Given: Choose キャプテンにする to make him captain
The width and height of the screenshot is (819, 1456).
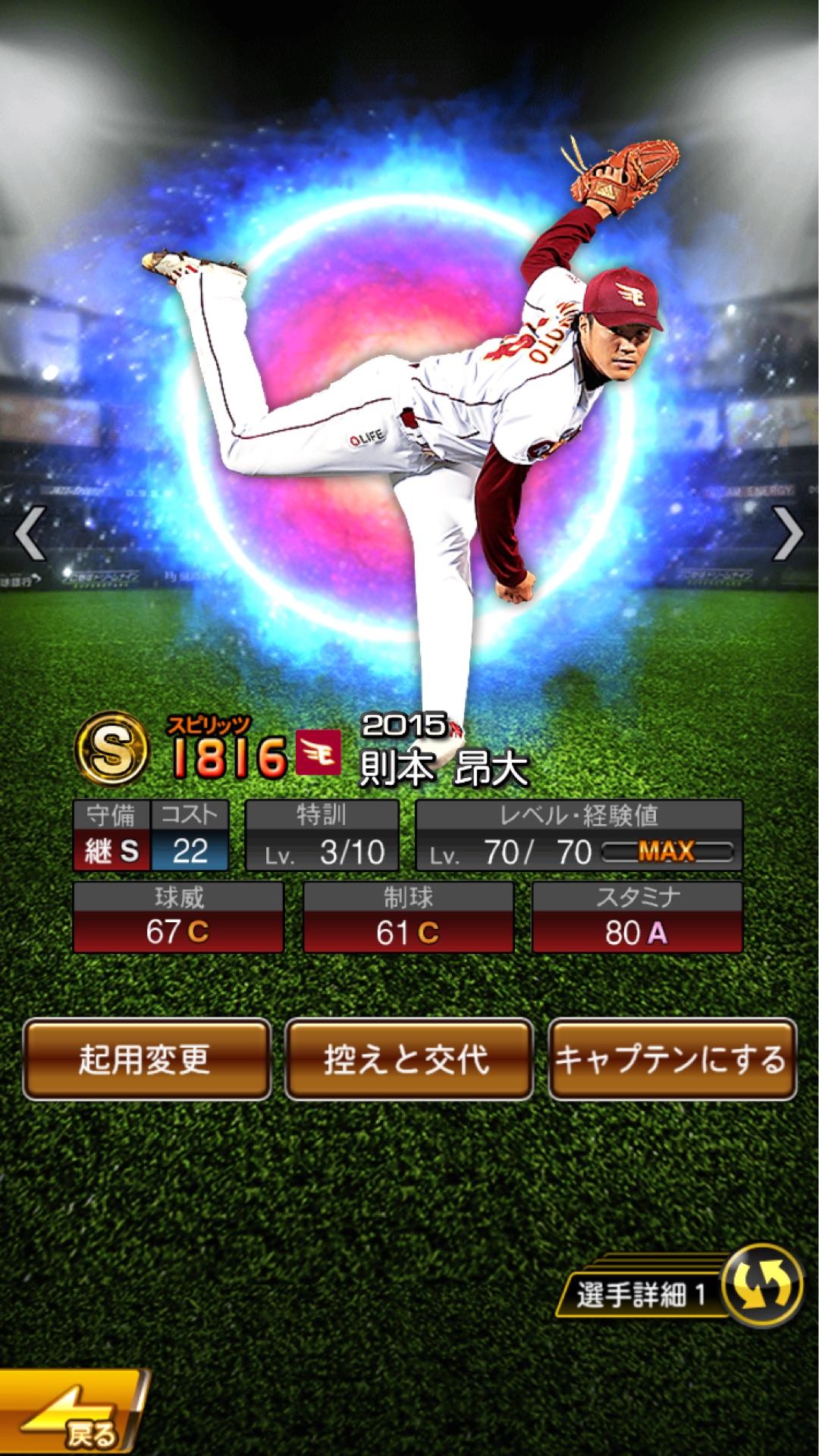Looking at the screenshot, I should (672, 1059).
